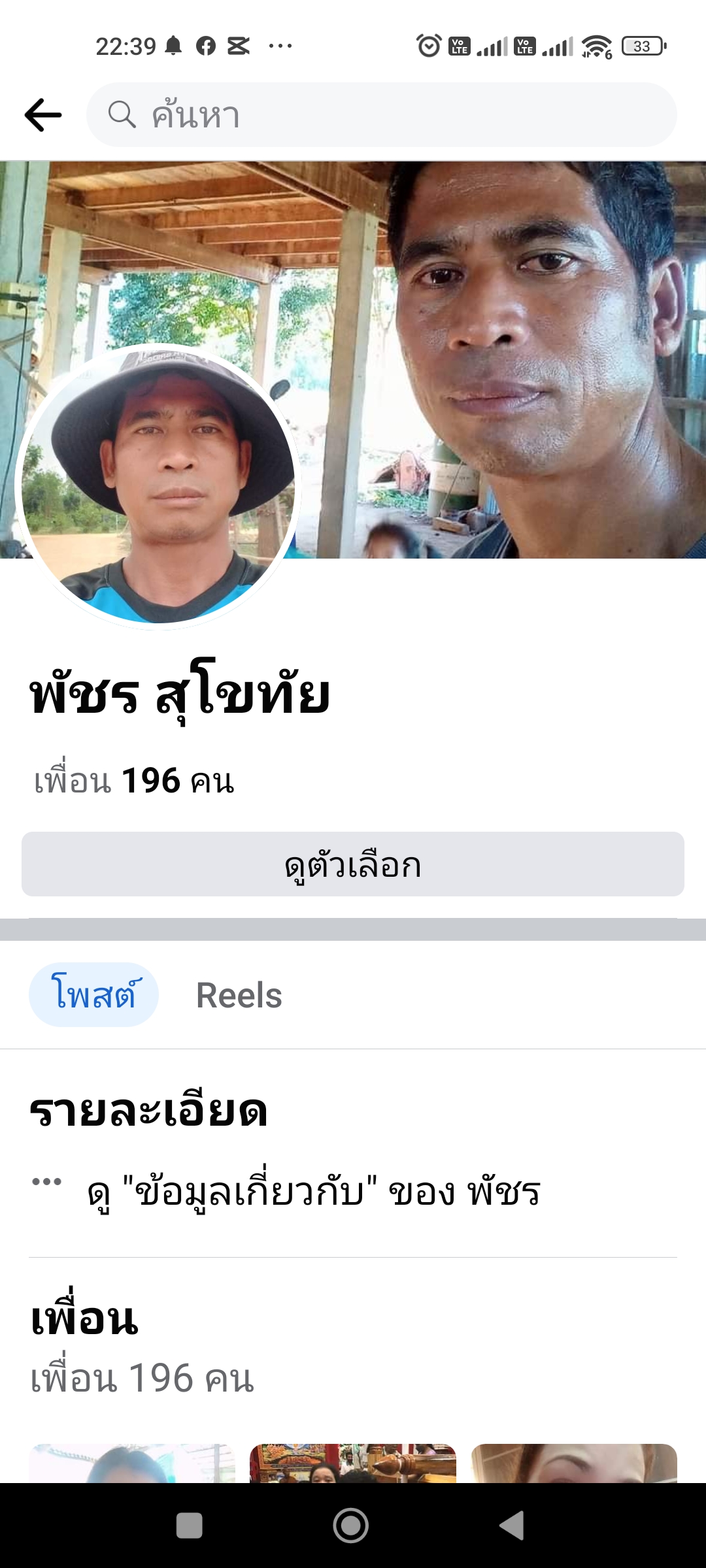This screenshot has height=1568, width=706.
Task: Tap the system home button
Action: (x=351, y=1526)
